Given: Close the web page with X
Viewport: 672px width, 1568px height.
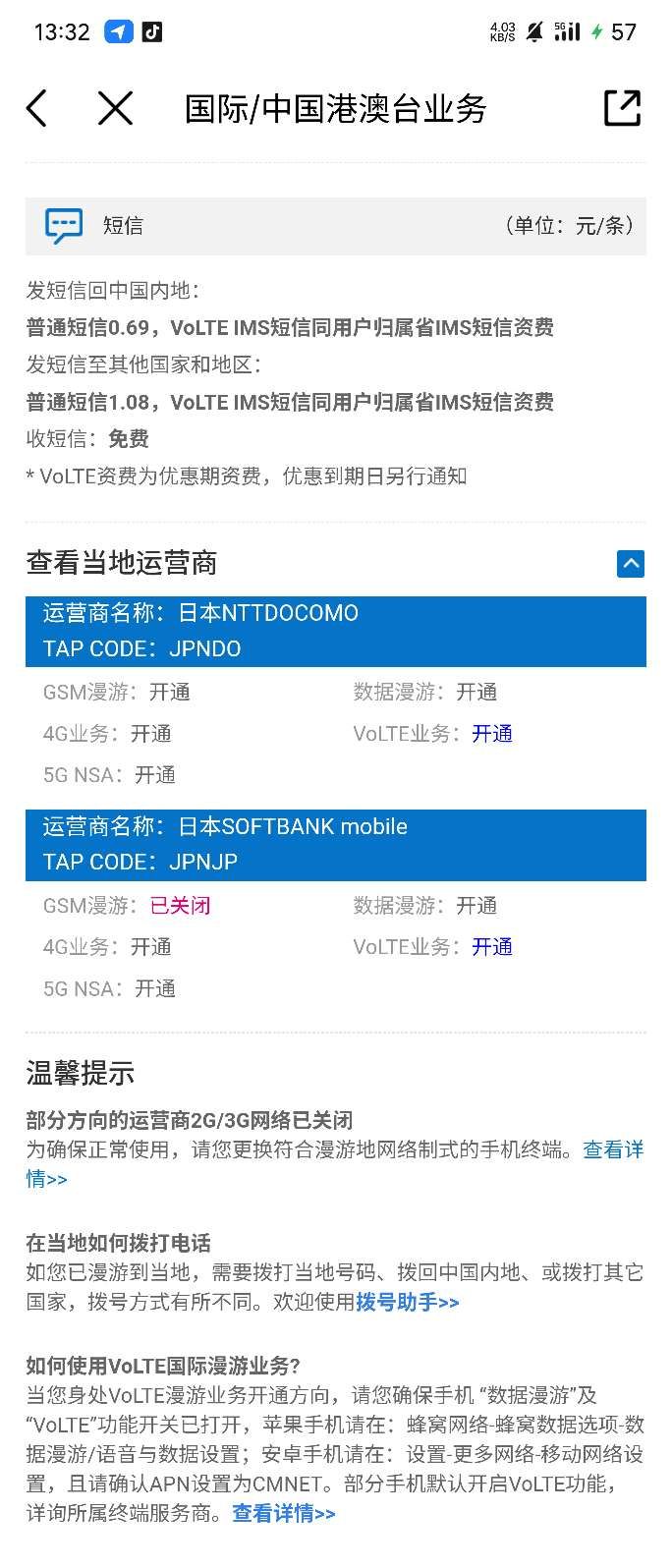Looking at the screenshot, I should pyautogui.click(x=115, y=108).
